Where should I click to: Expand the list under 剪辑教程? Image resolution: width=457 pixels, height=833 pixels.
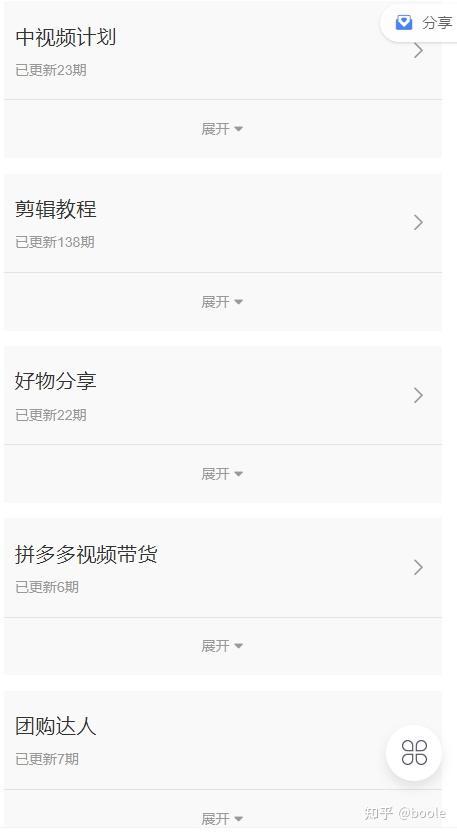pyautogui.click(x=223, y=302)
